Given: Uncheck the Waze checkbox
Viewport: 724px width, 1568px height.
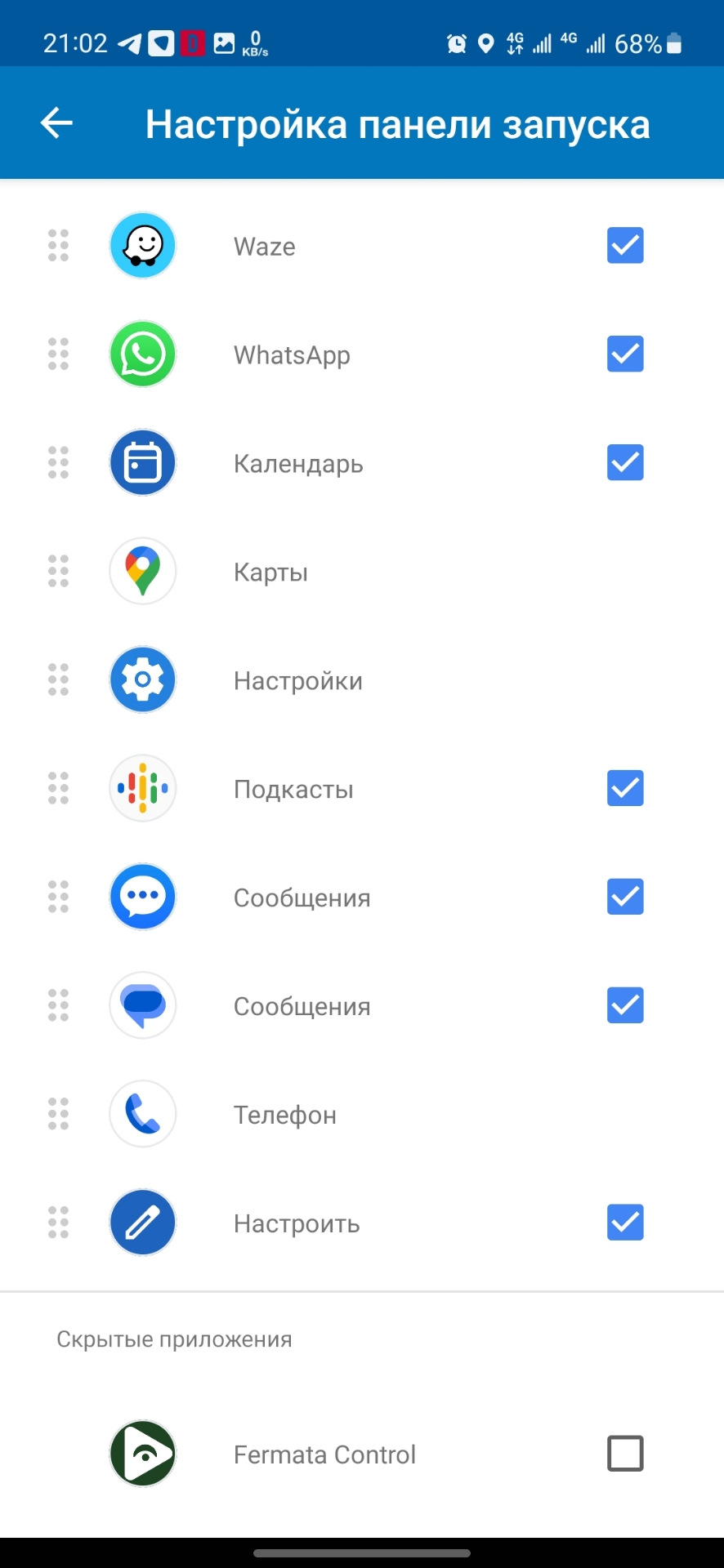Looking at the screenshot, I should point(623,245).
